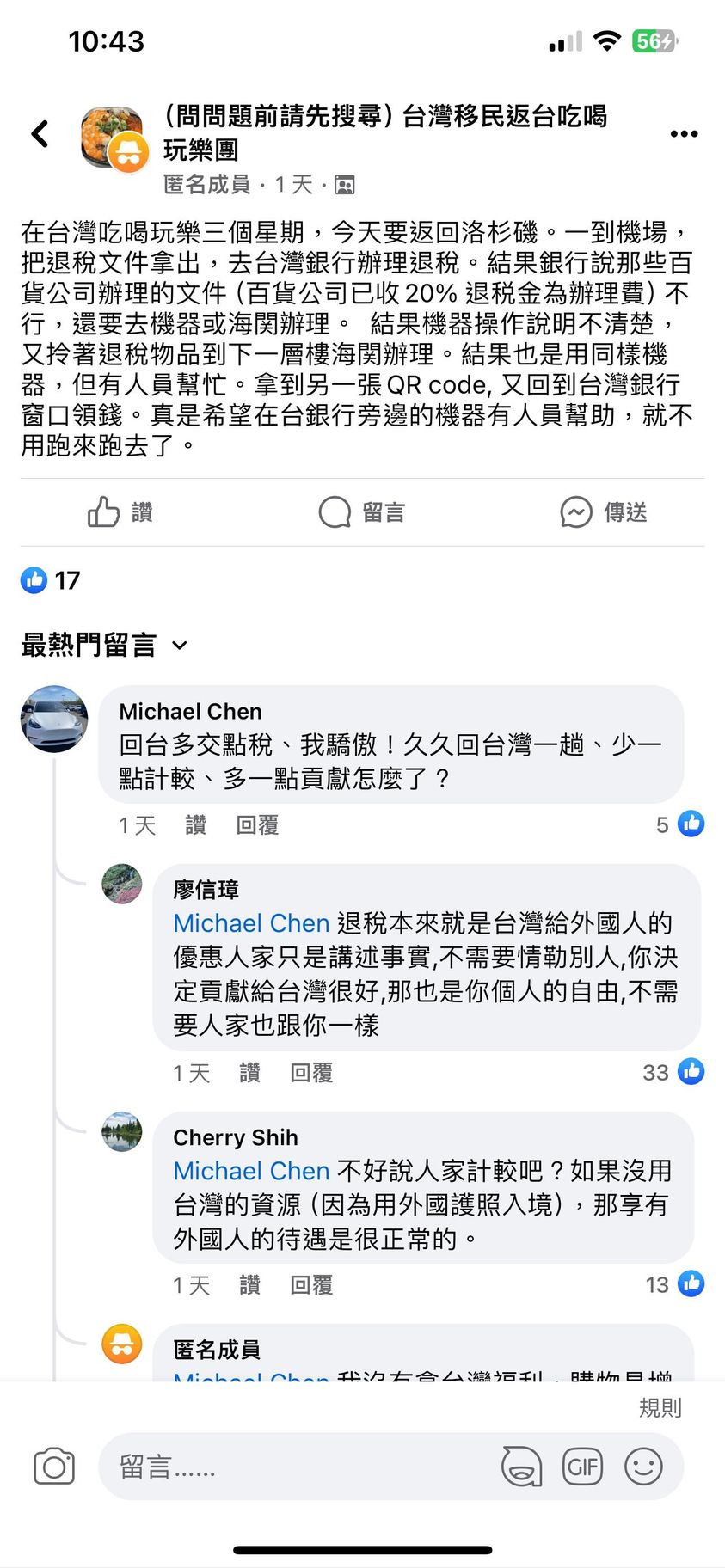Like 廖信瑋's reply

(x=249, y=1073)
